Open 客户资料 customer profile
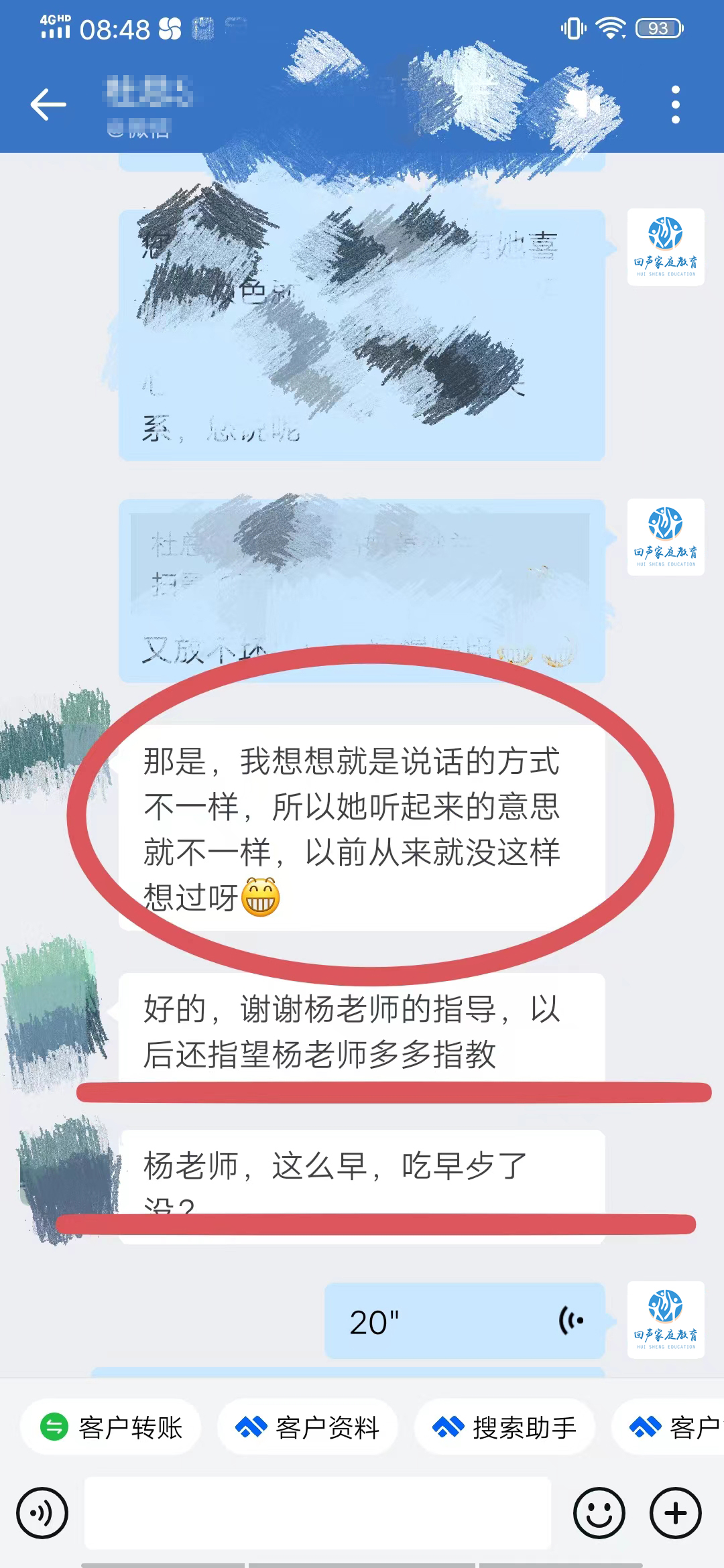 coord(307,1427)
